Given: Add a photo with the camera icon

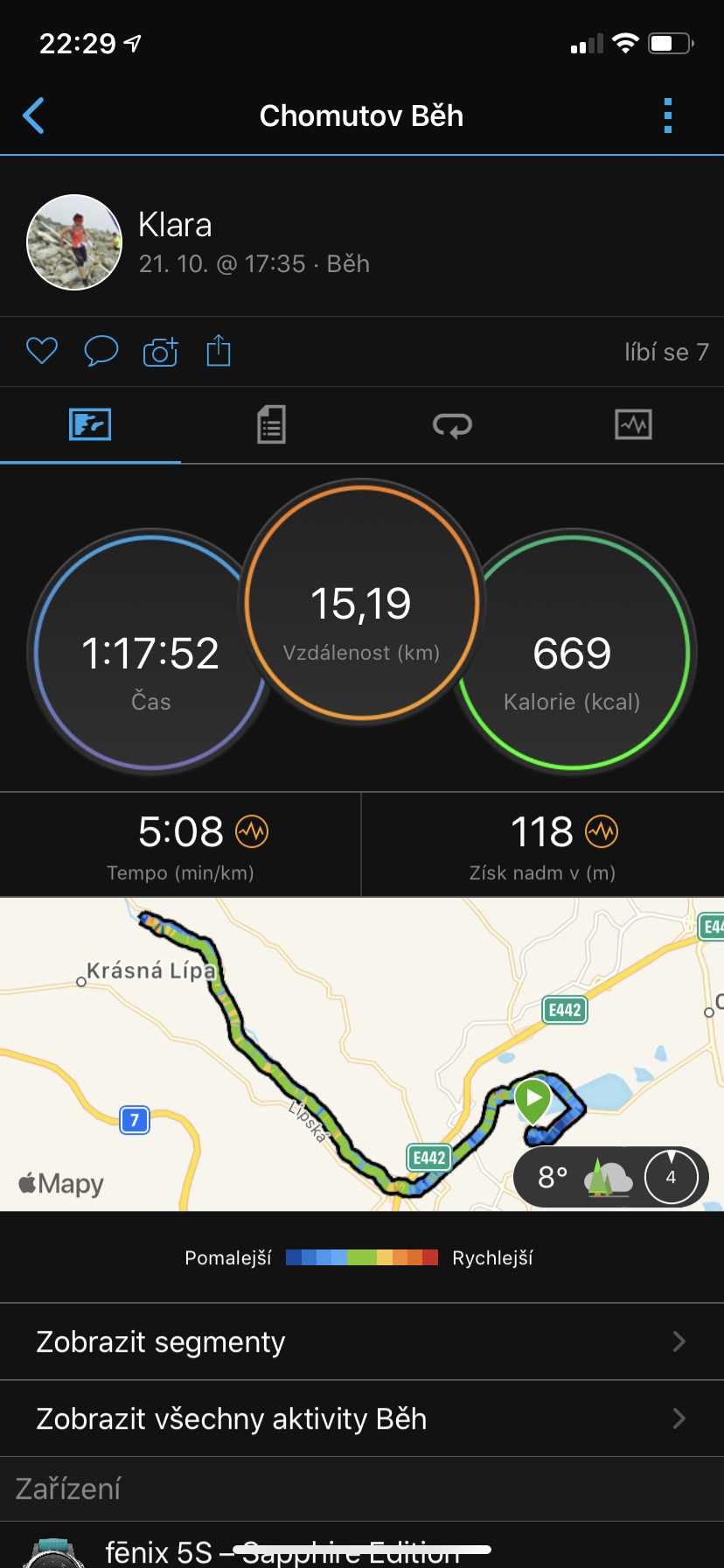Looking at the screenshot, I should (x=160, y=351).
